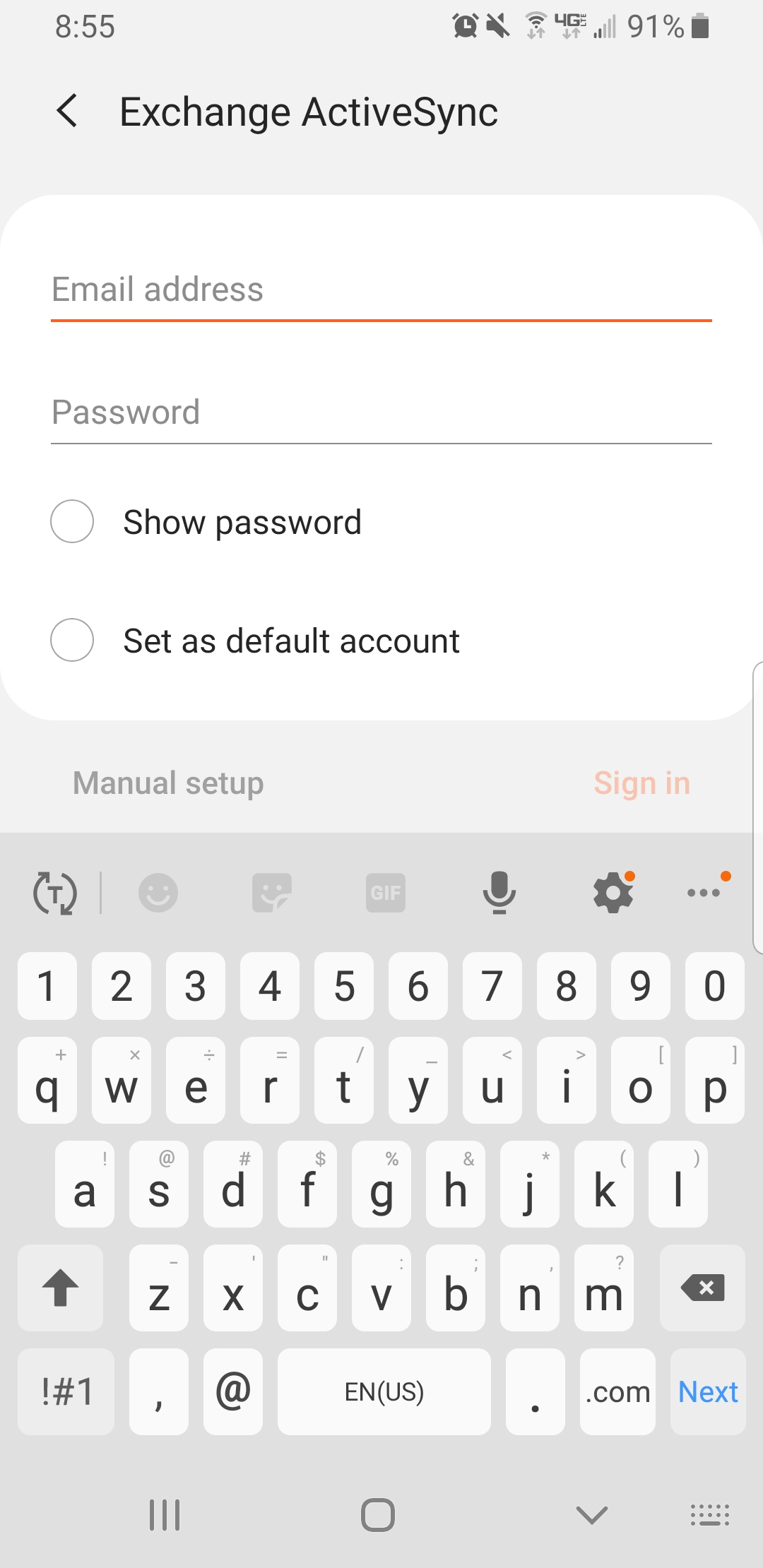Hide the keyboard with down arrow
This screenshot has height=1568, width=763.
click(x=592, y=1514)
